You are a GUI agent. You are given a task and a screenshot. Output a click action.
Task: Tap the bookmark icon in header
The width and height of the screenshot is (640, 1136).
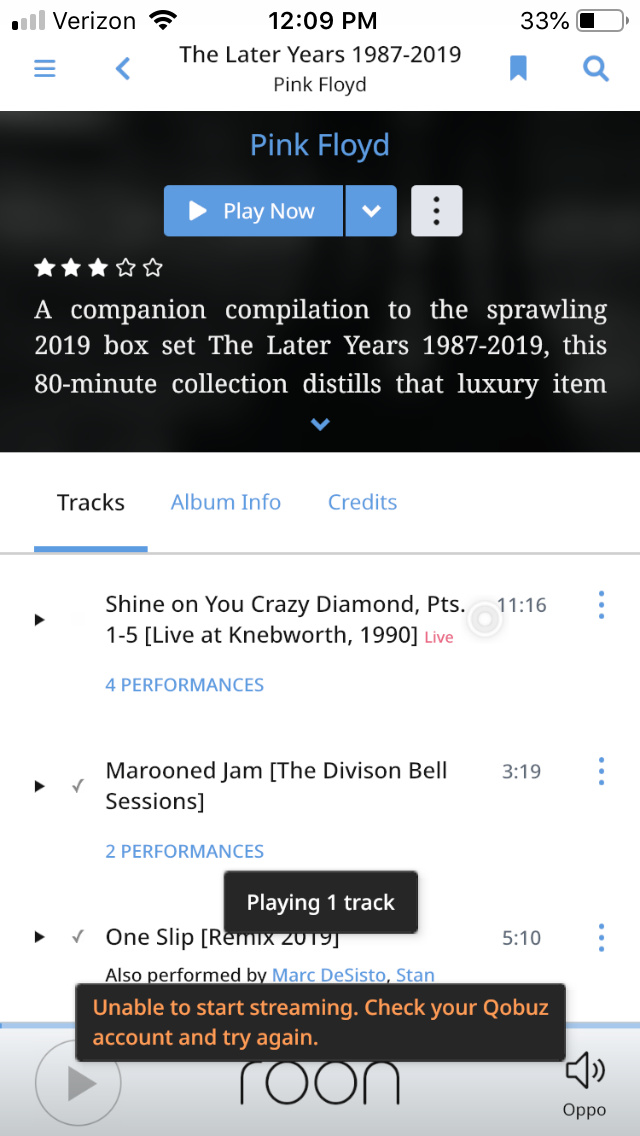(x=518, y=69)
